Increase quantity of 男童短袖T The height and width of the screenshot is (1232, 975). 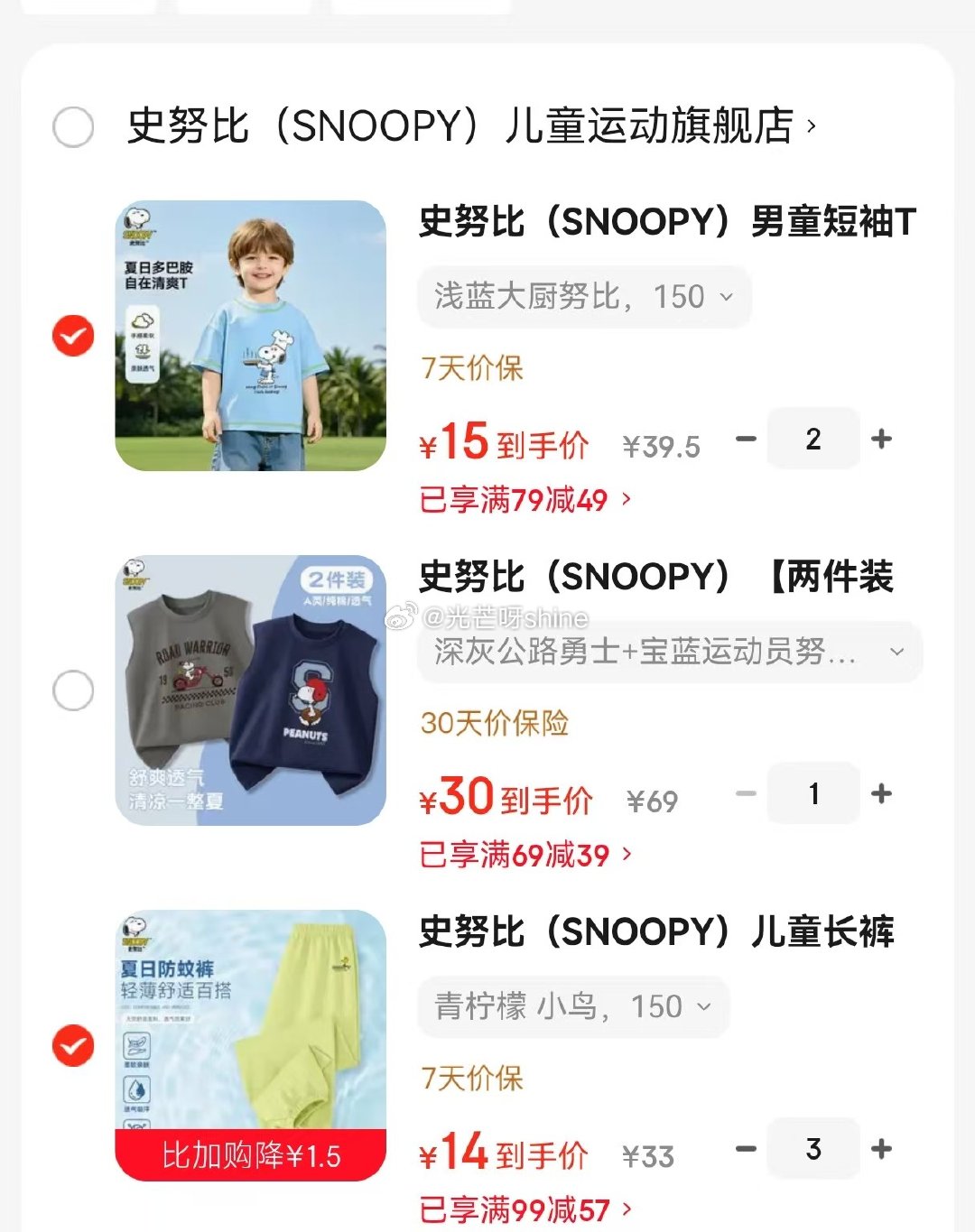pos(881,439)
